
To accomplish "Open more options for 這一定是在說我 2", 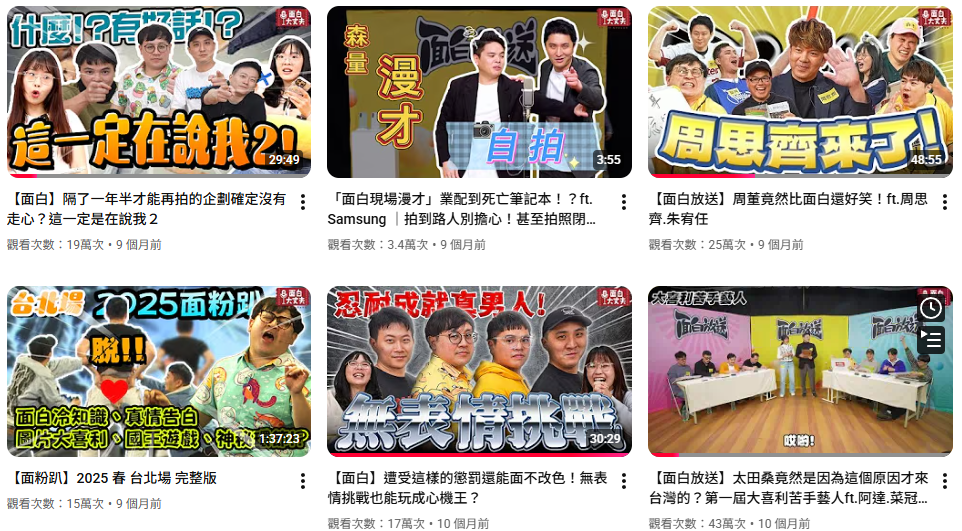I will (x=303, y=202).
